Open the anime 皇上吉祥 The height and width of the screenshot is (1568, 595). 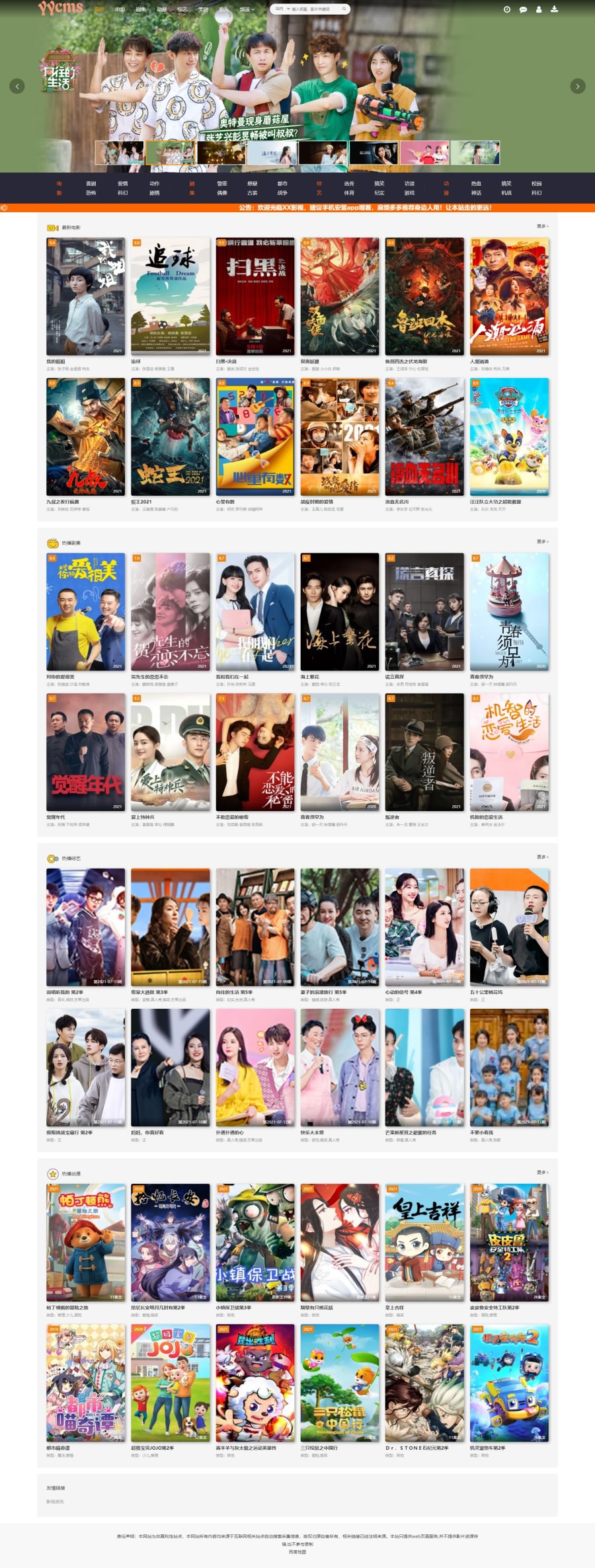click(424, 1243)
